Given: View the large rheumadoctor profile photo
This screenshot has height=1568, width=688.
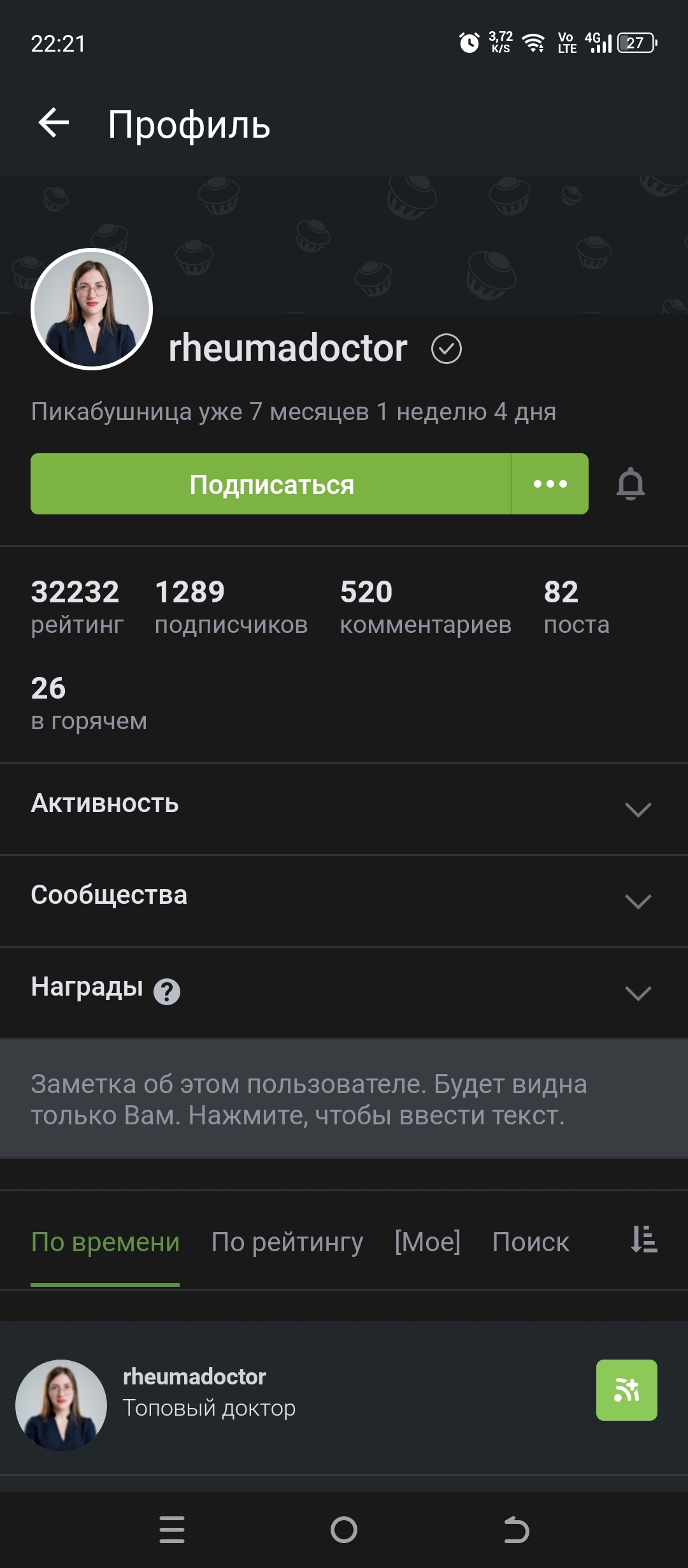Looking at the screenshot, I should (x=92, y=309).
